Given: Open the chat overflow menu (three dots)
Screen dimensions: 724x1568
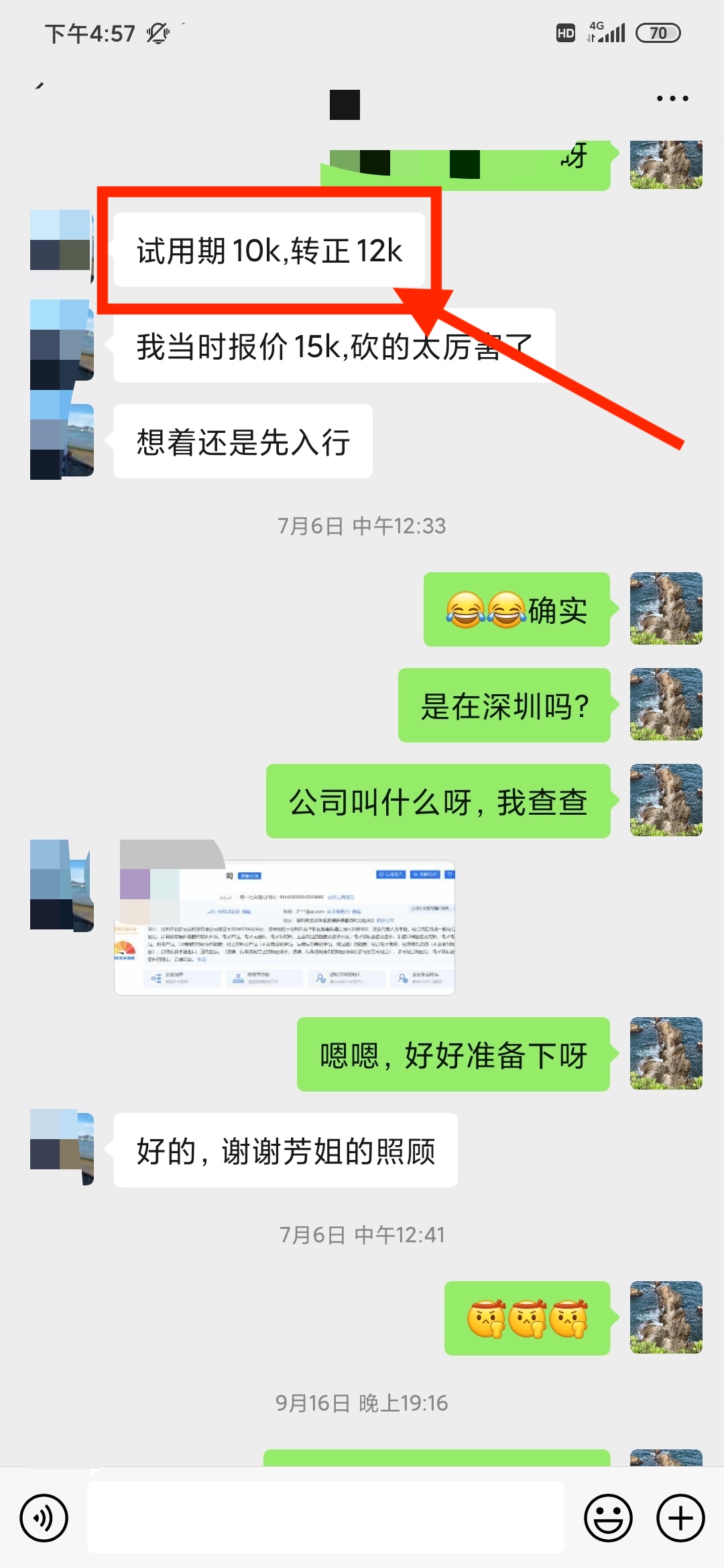Looking at the screenshot, I should pyautogui.click(x=672, y=99).
